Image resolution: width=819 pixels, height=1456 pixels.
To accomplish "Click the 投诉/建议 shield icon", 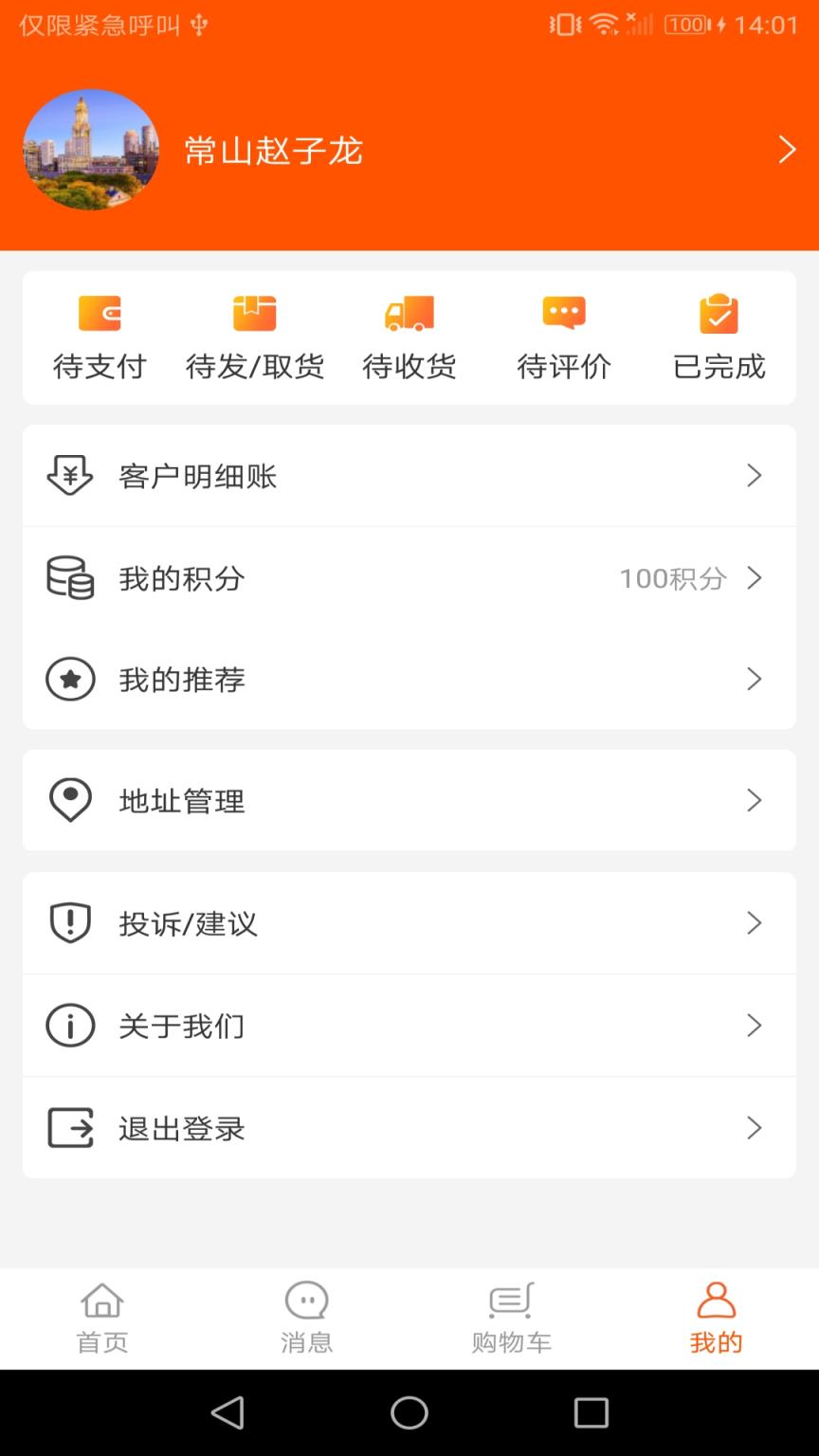I will 70,922.
